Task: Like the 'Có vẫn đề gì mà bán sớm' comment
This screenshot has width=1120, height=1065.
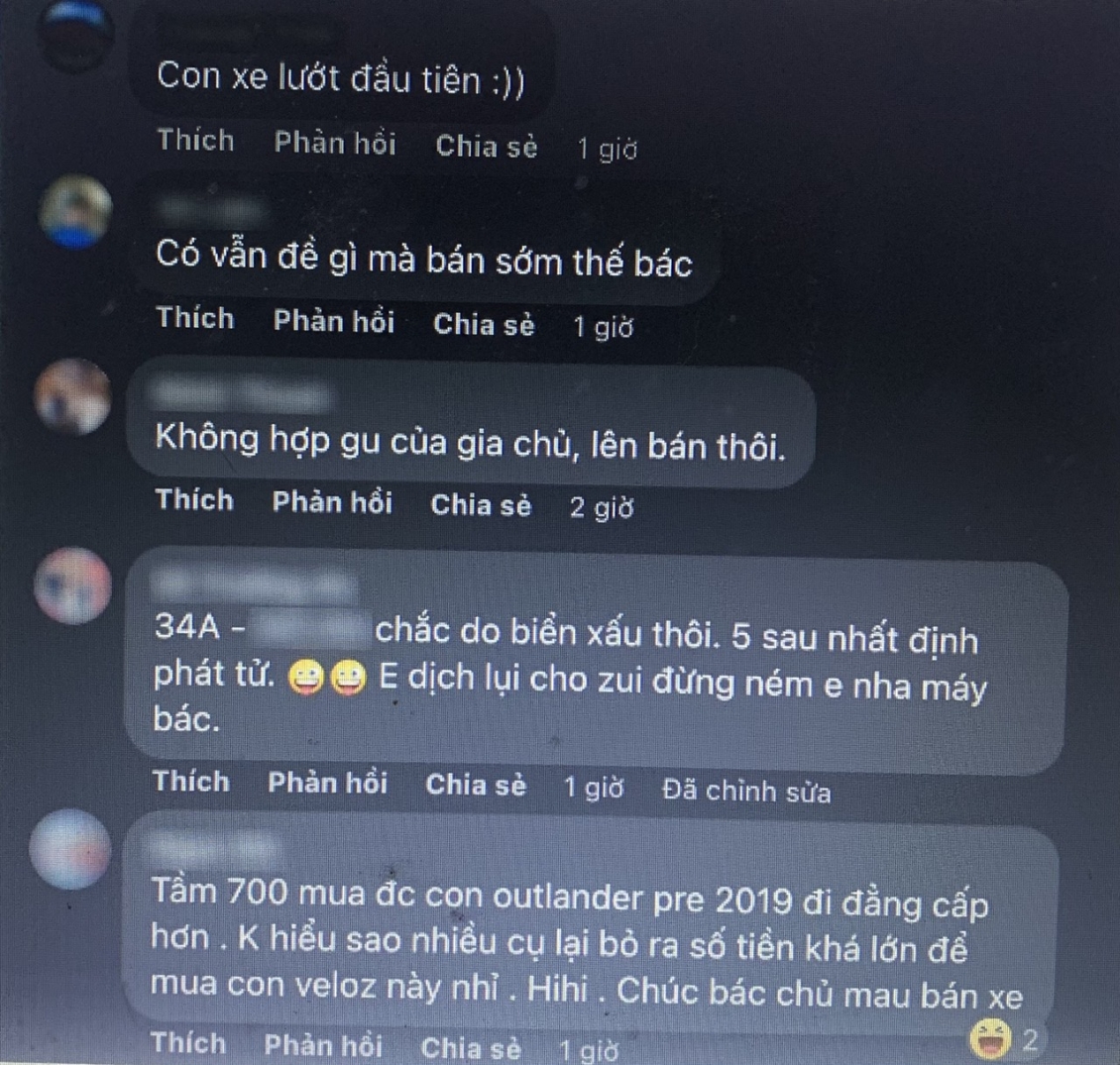Action: (195, 319)
